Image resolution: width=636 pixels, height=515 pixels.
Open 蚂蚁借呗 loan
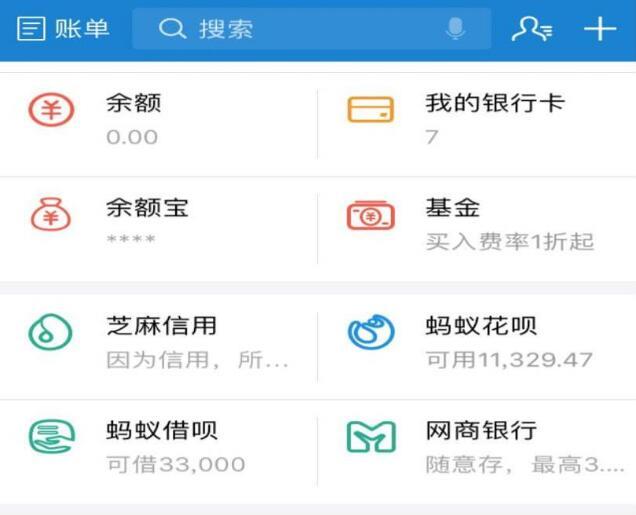(158, 446)
